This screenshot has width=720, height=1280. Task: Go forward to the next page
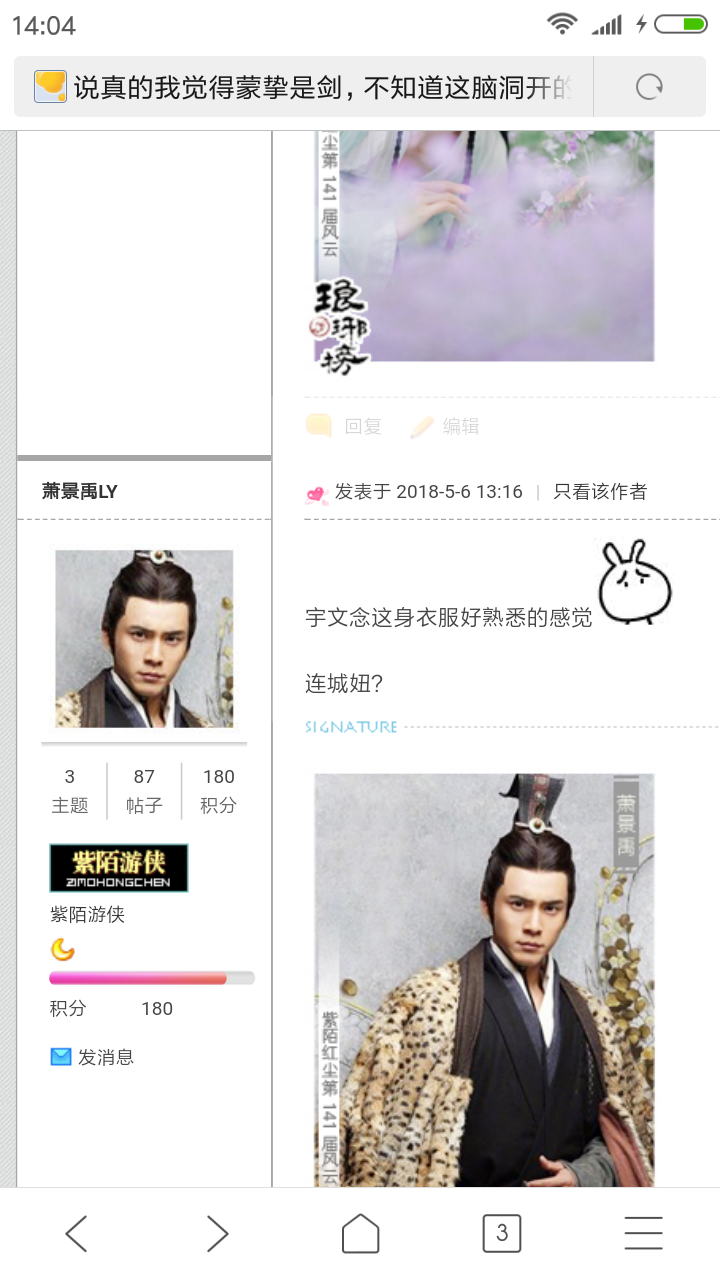(x=217, y=1234)
